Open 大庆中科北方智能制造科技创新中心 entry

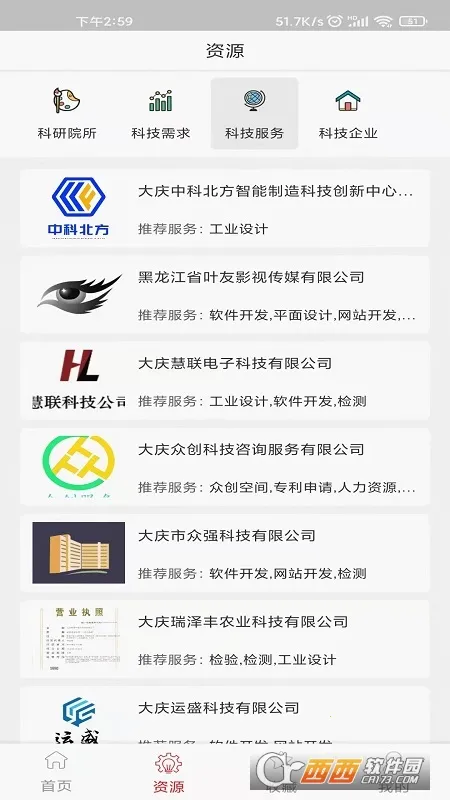pyautogui.click(x=225, y=209)
